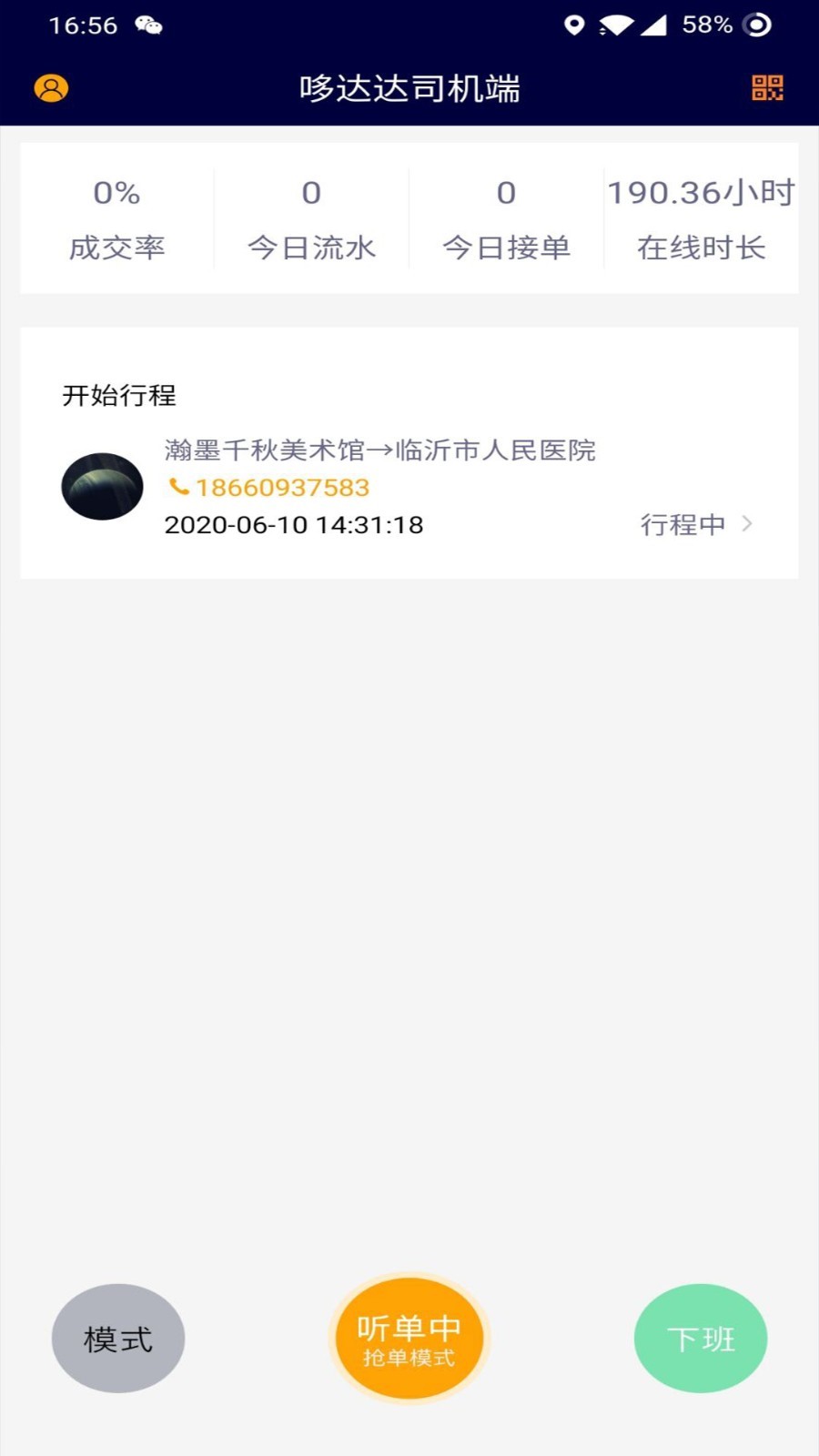Toggle driving mode via the 模式 button

pyautogui.click(x=117, y=1338)
